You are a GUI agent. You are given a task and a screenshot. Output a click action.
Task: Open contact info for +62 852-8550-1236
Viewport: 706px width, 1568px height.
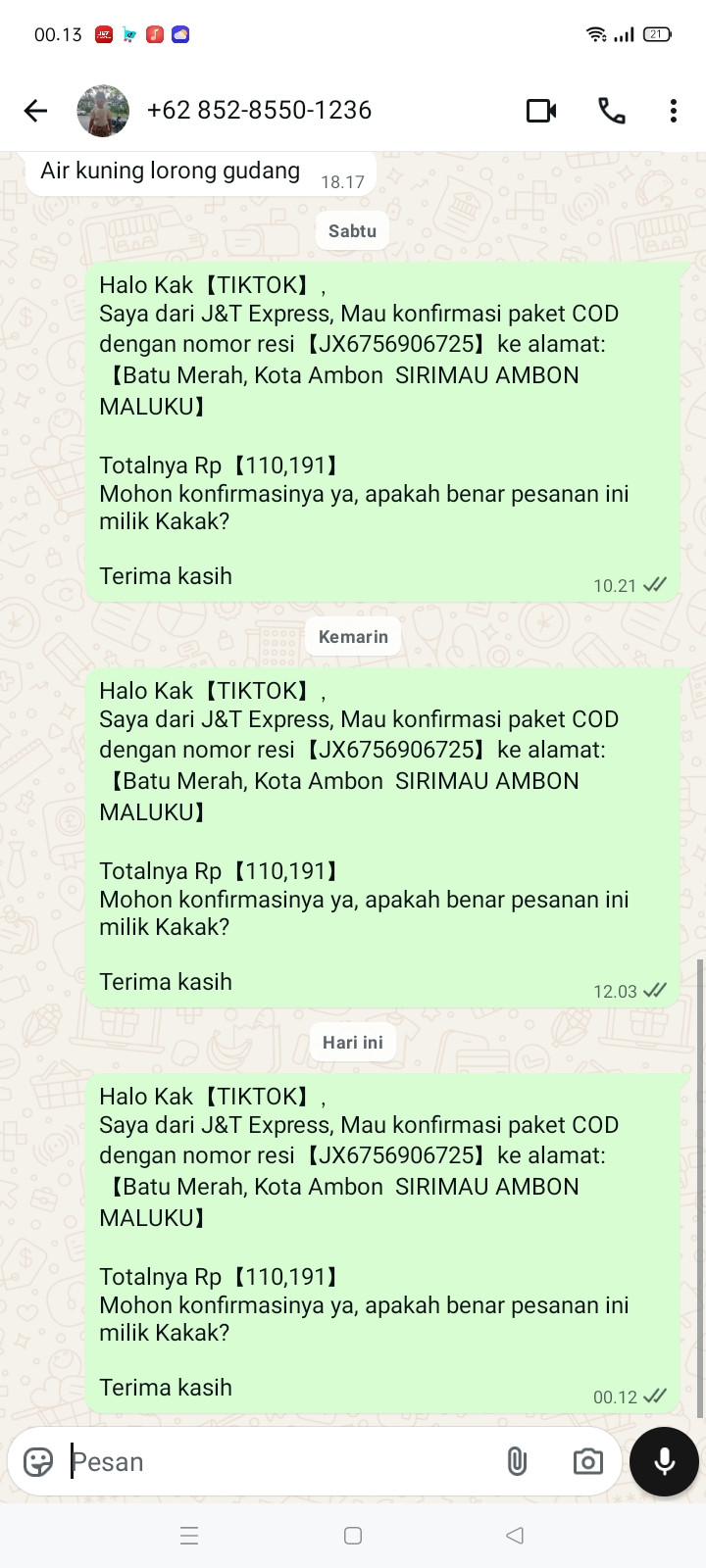[259, 111]
